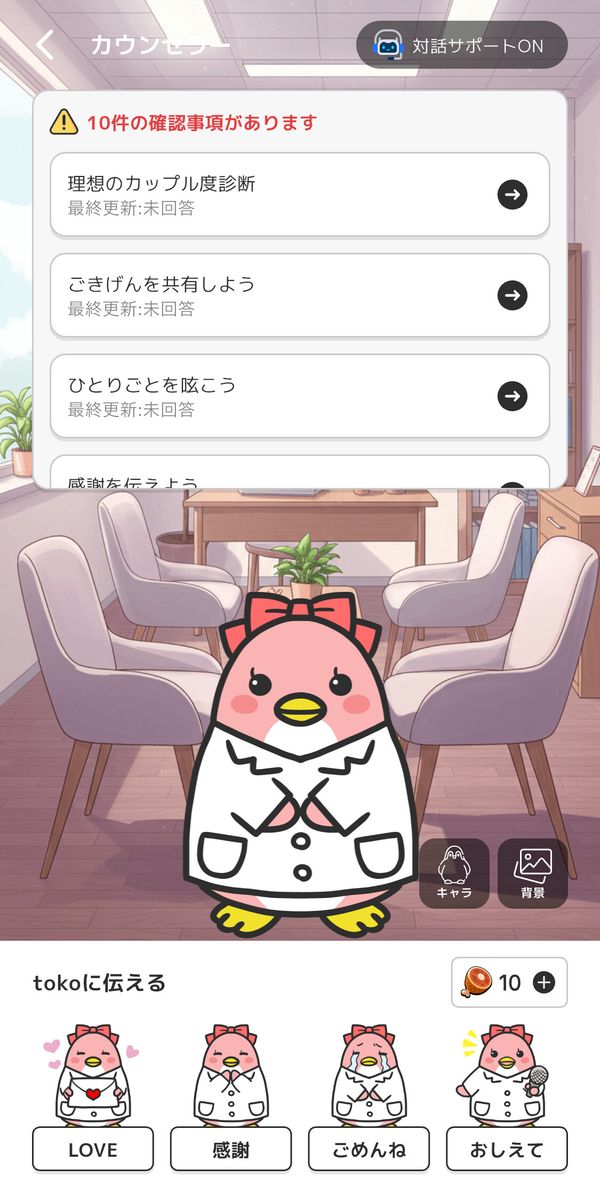Send ごめんね to toko
Viewport: 600px width, 1186px height.
368,1149
